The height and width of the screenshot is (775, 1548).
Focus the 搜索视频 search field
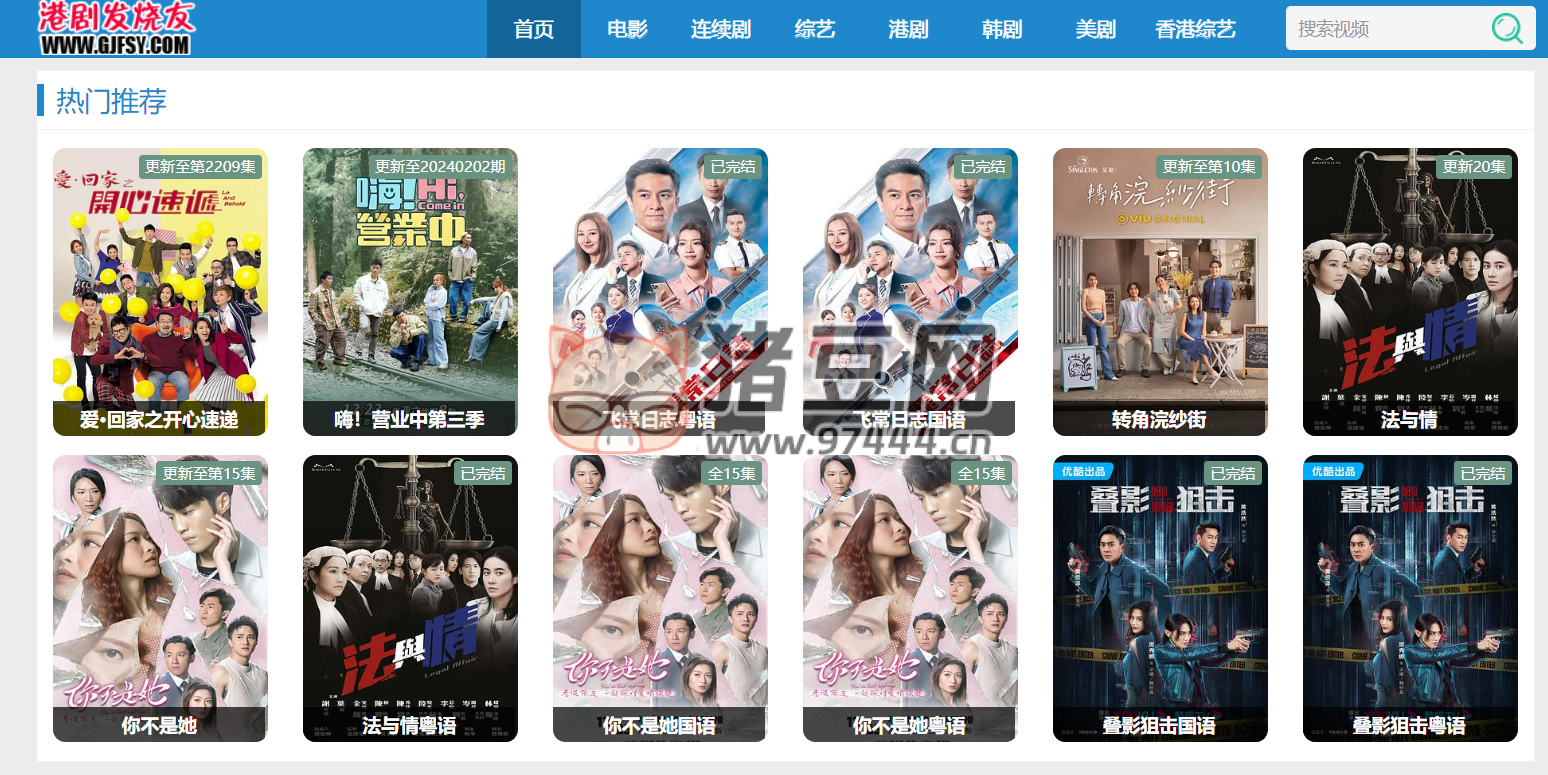point(1385,29)
